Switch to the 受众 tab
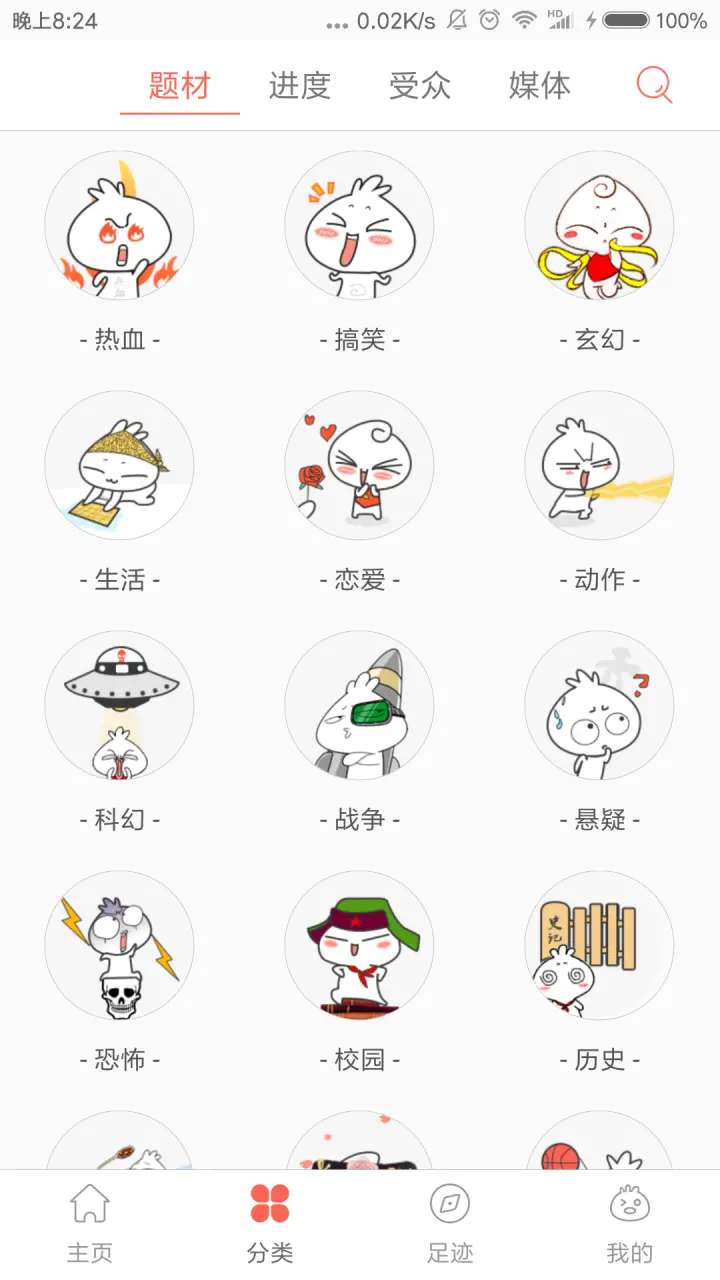The height and width of the screenshot is (1280, 720). coord(420,86)
